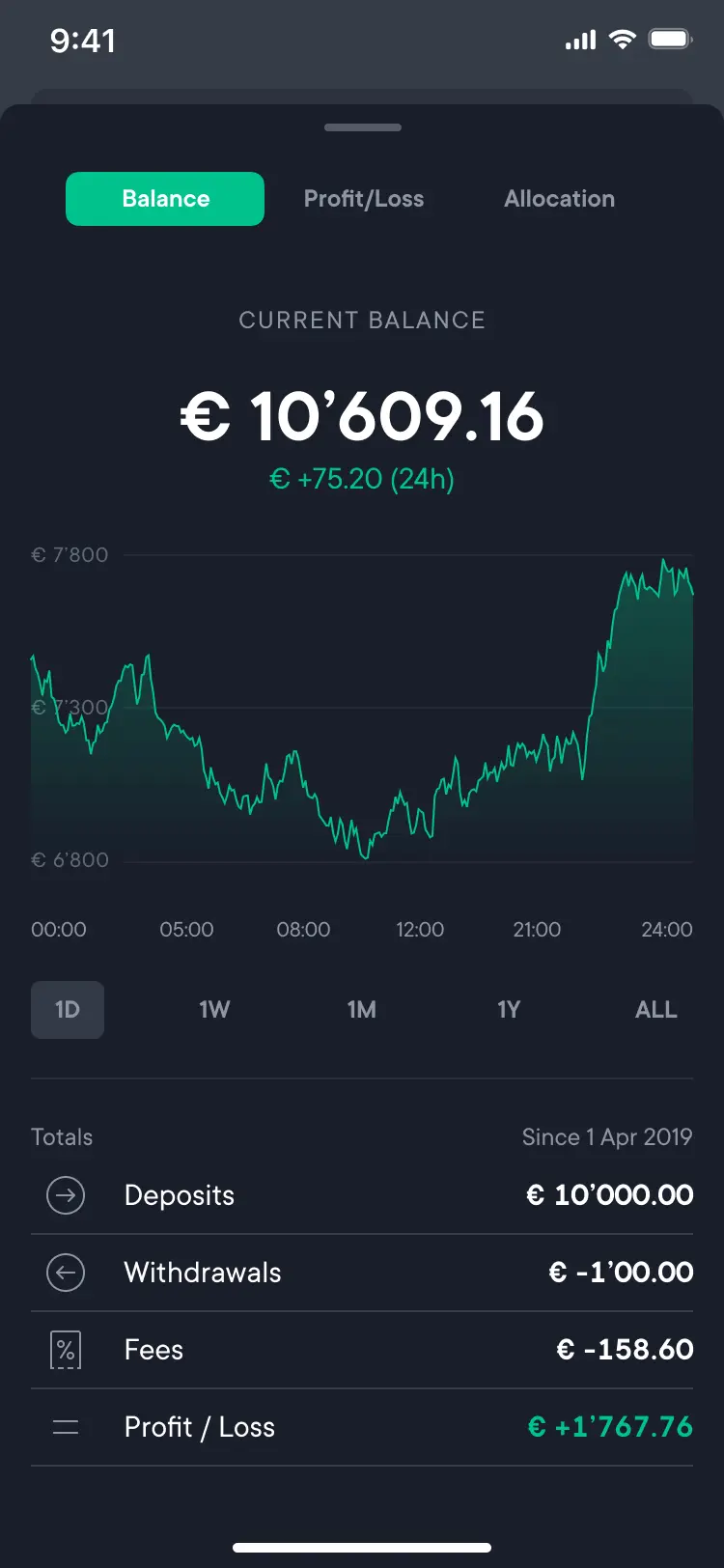This screenshot has height=1568, width=724.
Task: Click the Withdrawals arrow icon
Action: click(x=66, y=1273)
